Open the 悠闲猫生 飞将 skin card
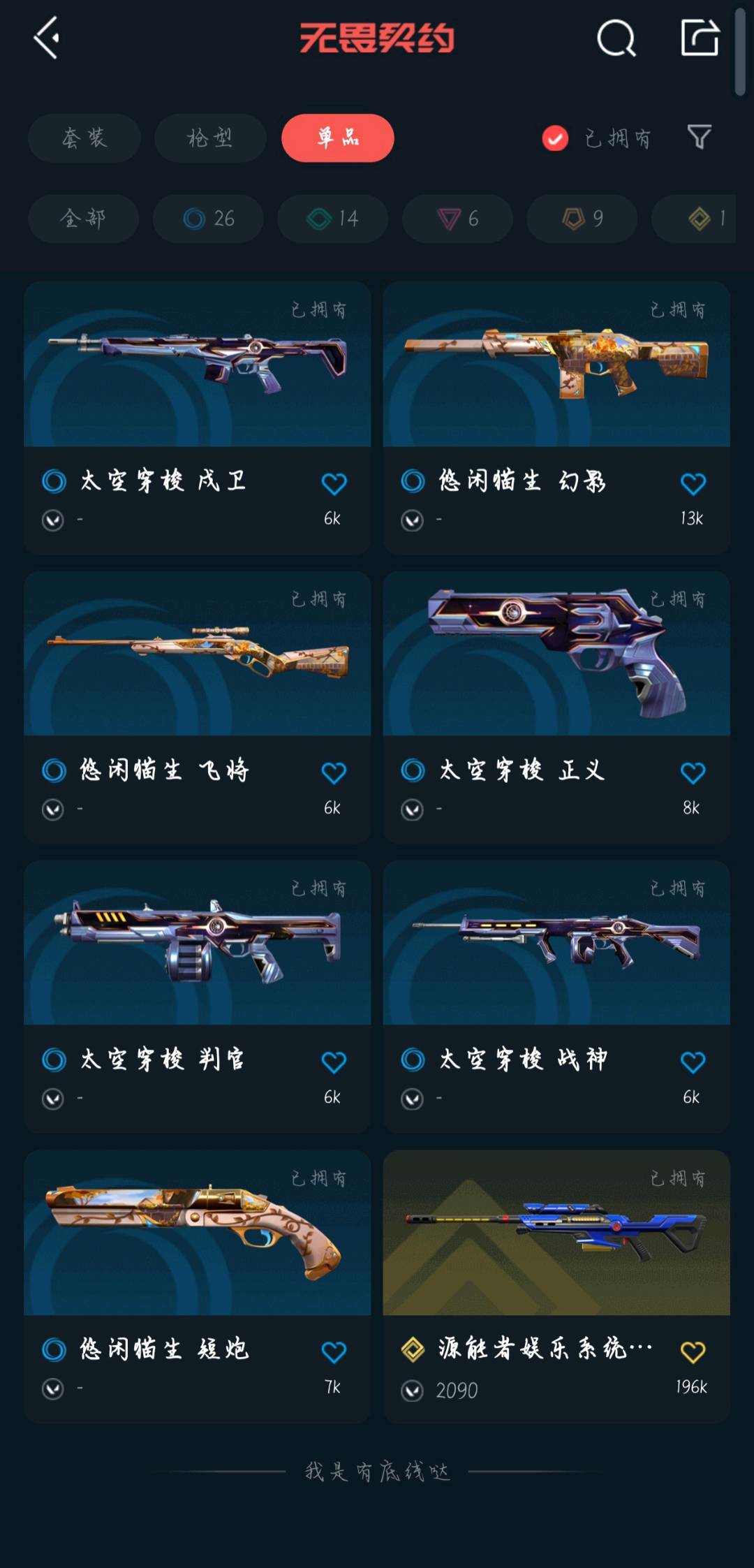The height and width of the screenshot is (1568, 754). click(x=198, y=708)
